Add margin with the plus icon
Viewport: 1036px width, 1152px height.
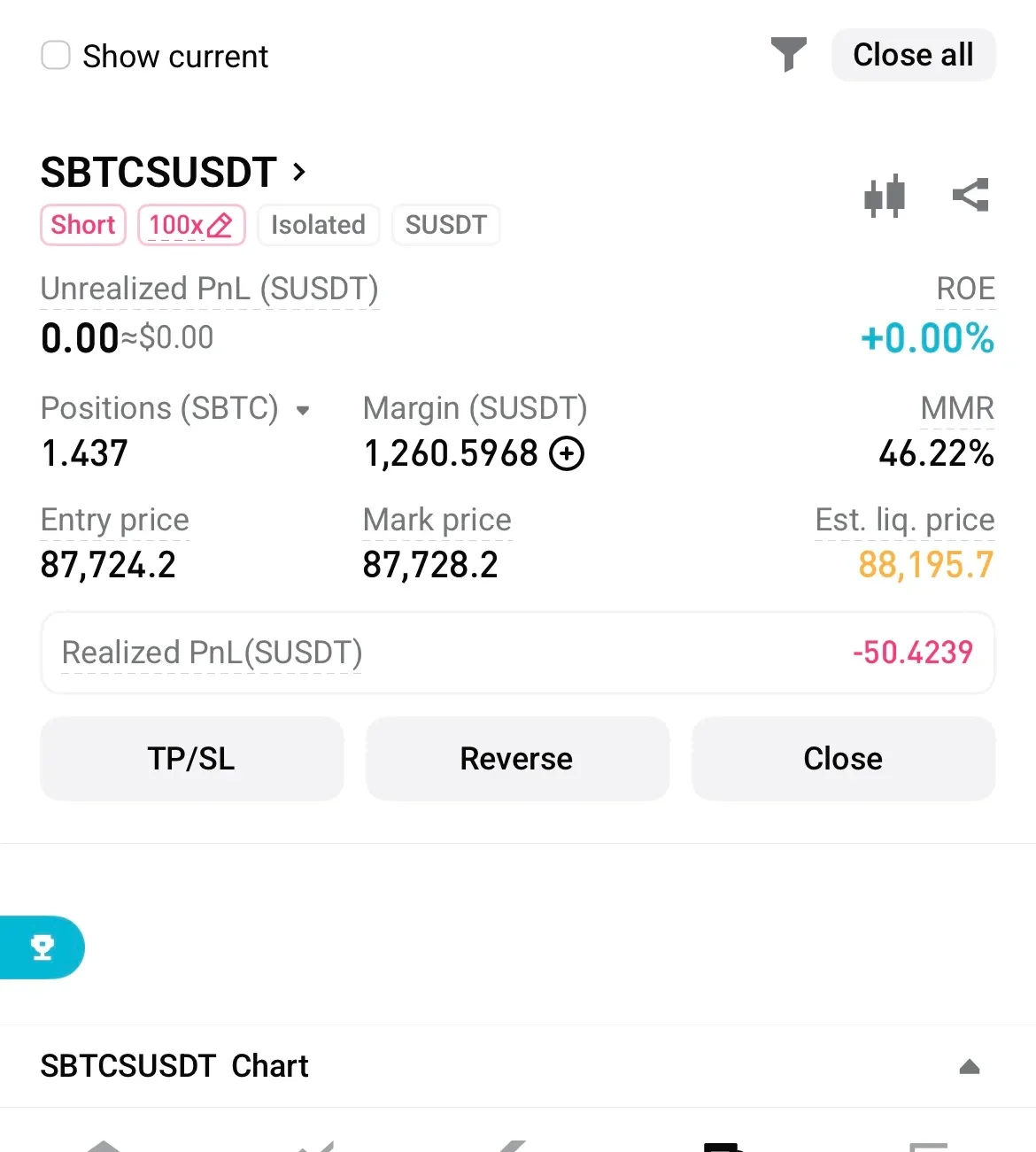[567, 454]
